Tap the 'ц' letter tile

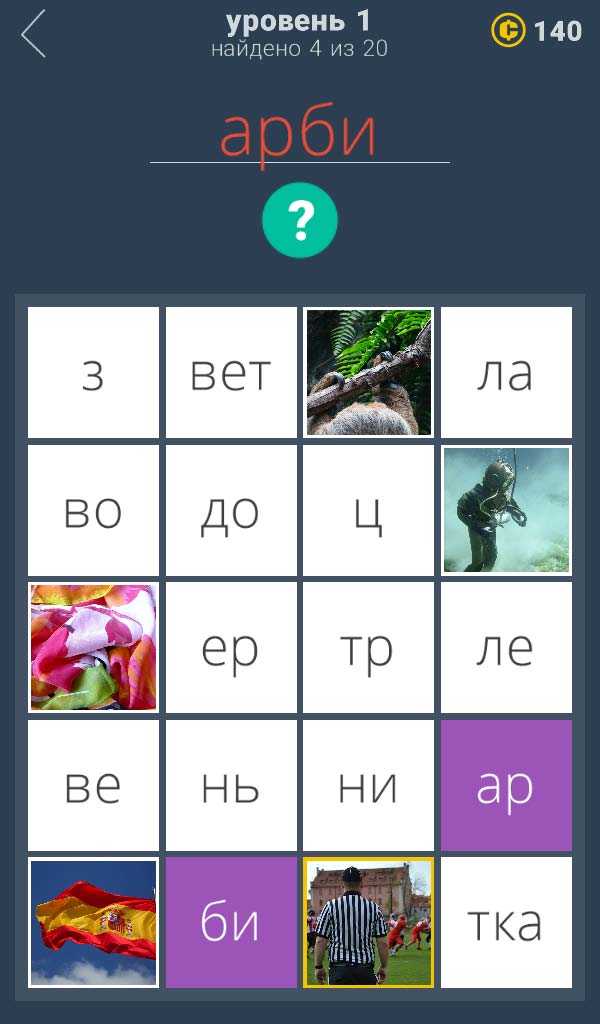(368, 510)
